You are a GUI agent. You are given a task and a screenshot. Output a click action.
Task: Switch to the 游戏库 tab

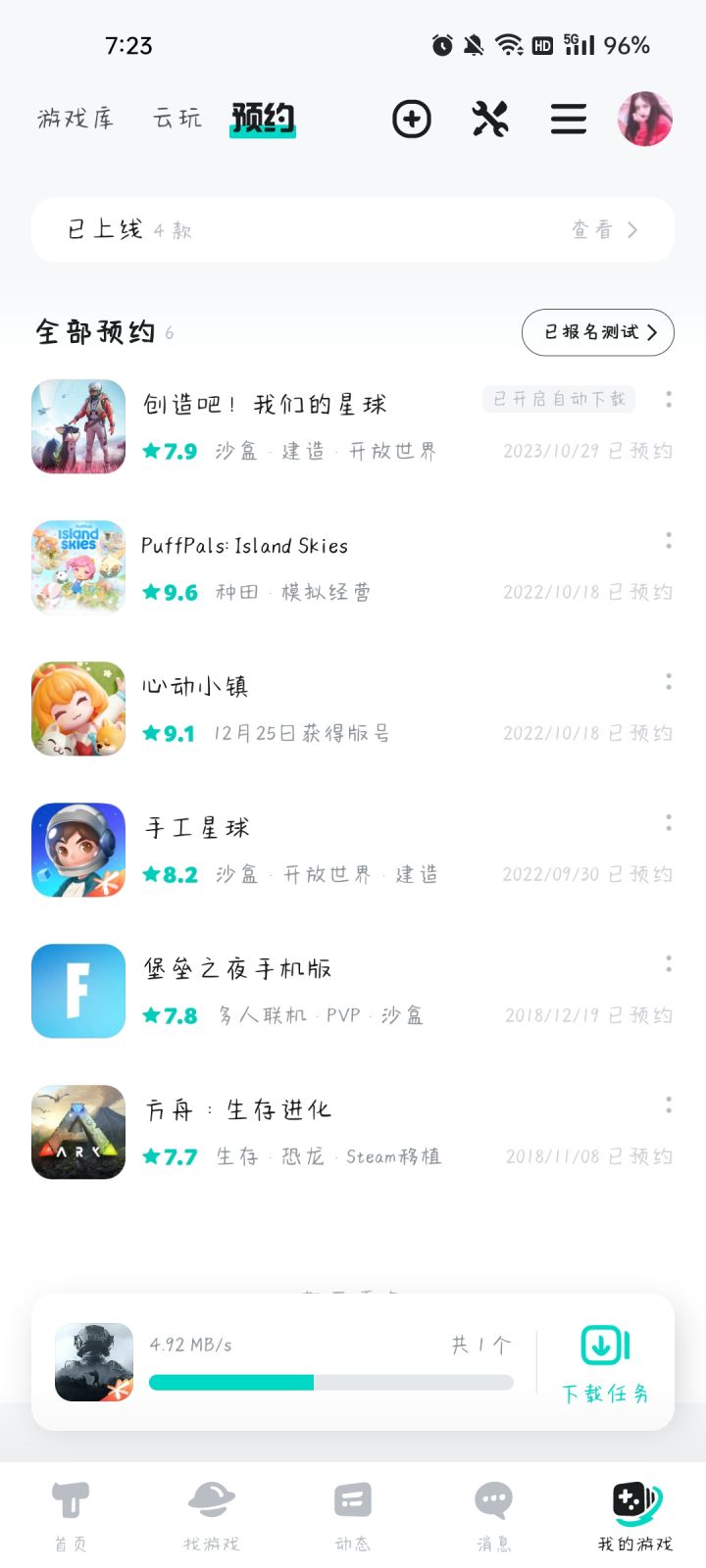(x=76, y=119)
